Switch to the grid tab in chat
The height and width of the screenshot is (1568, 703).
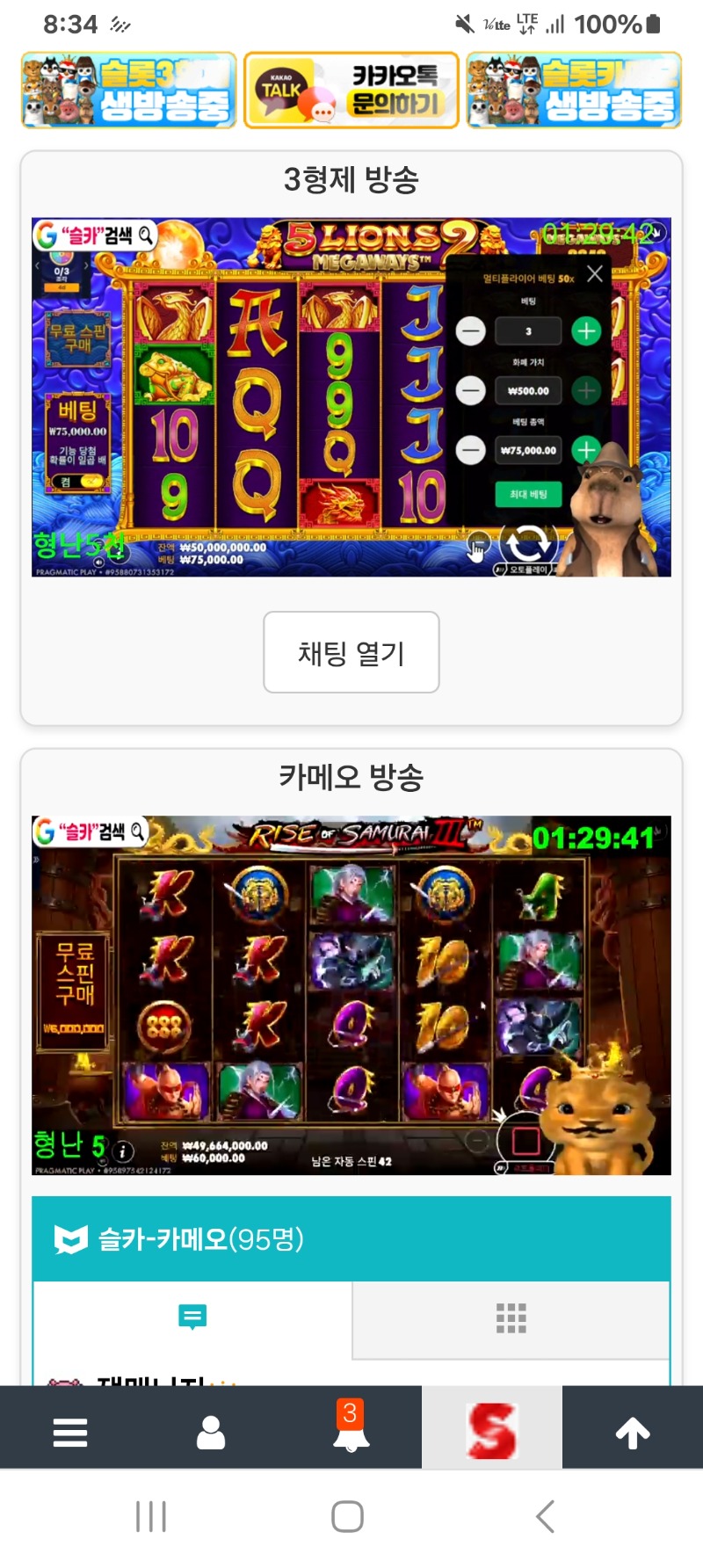(511, 1318)
